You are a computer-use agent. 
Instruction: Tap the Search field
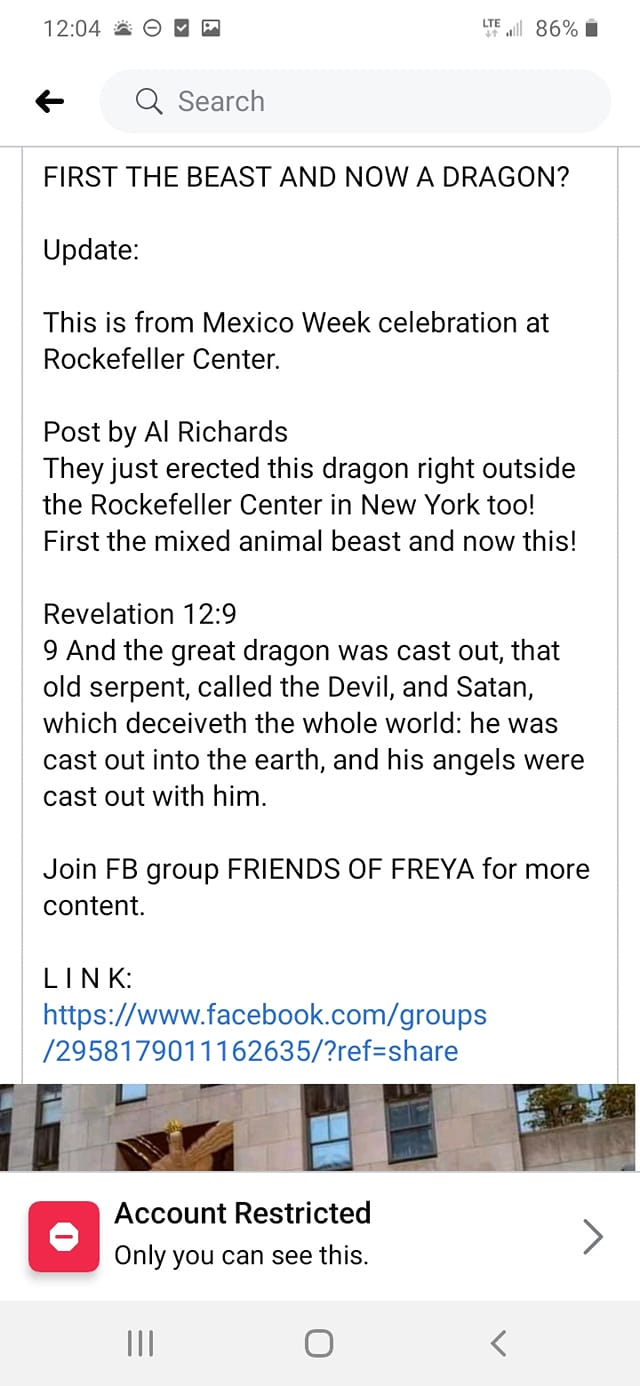tap(355, 101)
